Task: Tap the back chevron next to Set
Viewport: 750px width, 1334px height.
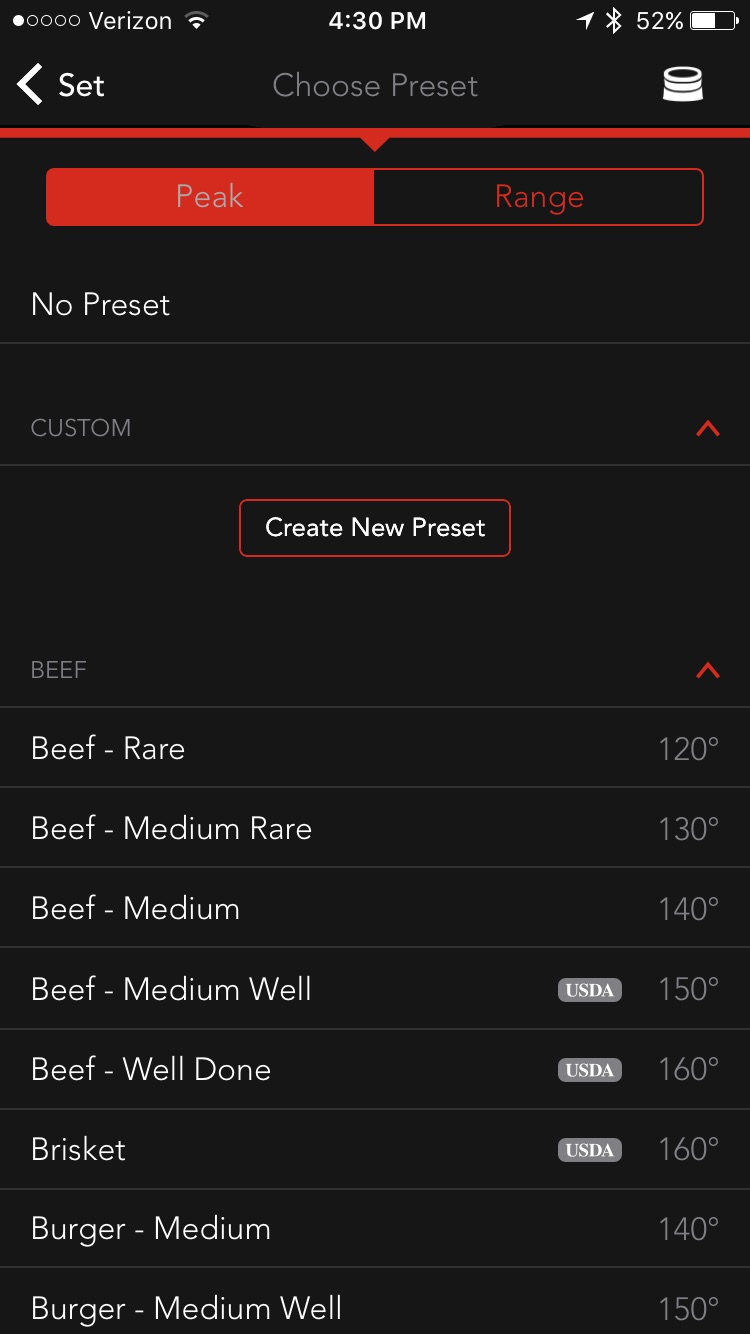Action: tap(28, 85)
